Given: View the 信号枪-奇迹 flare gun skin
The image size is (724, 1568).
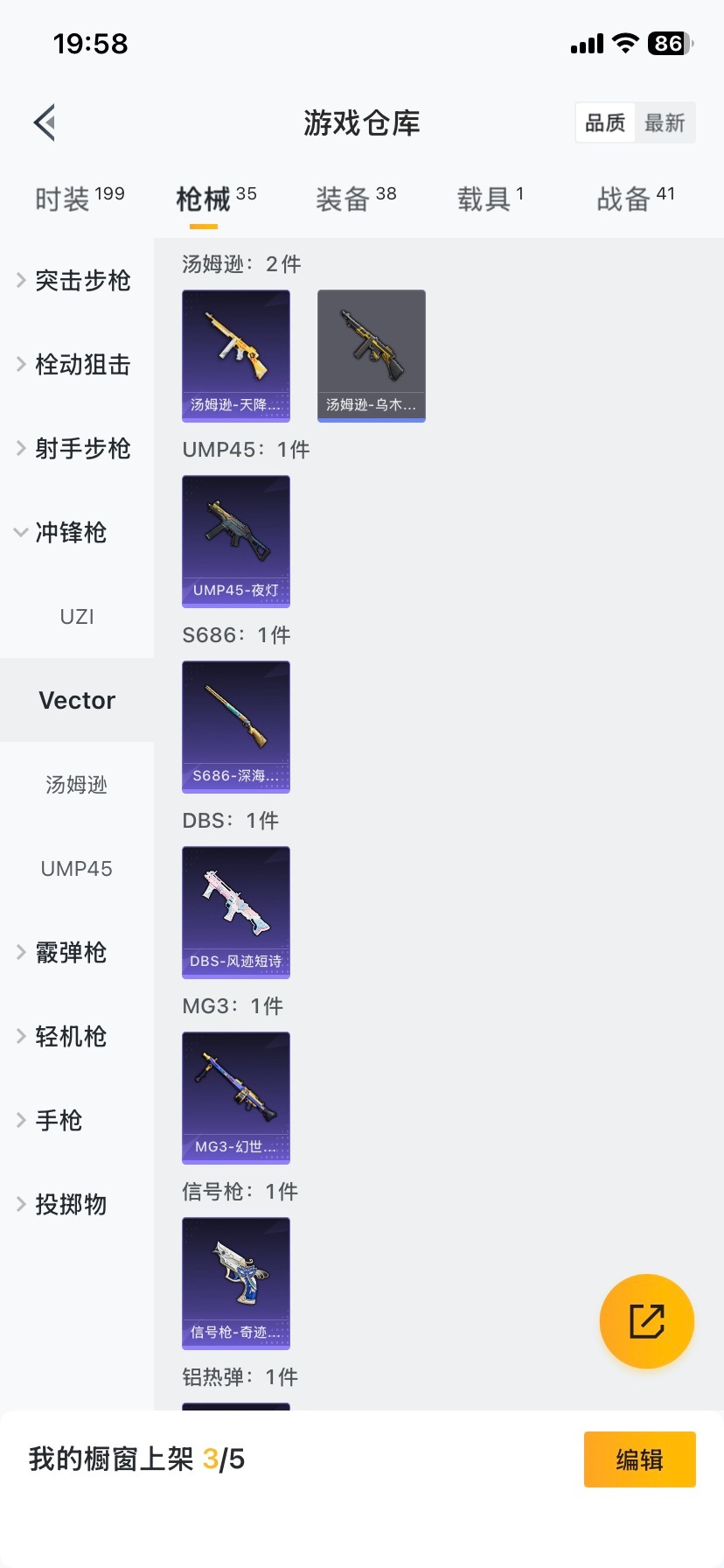Looking at the screenshot, I should point(235,1284).
